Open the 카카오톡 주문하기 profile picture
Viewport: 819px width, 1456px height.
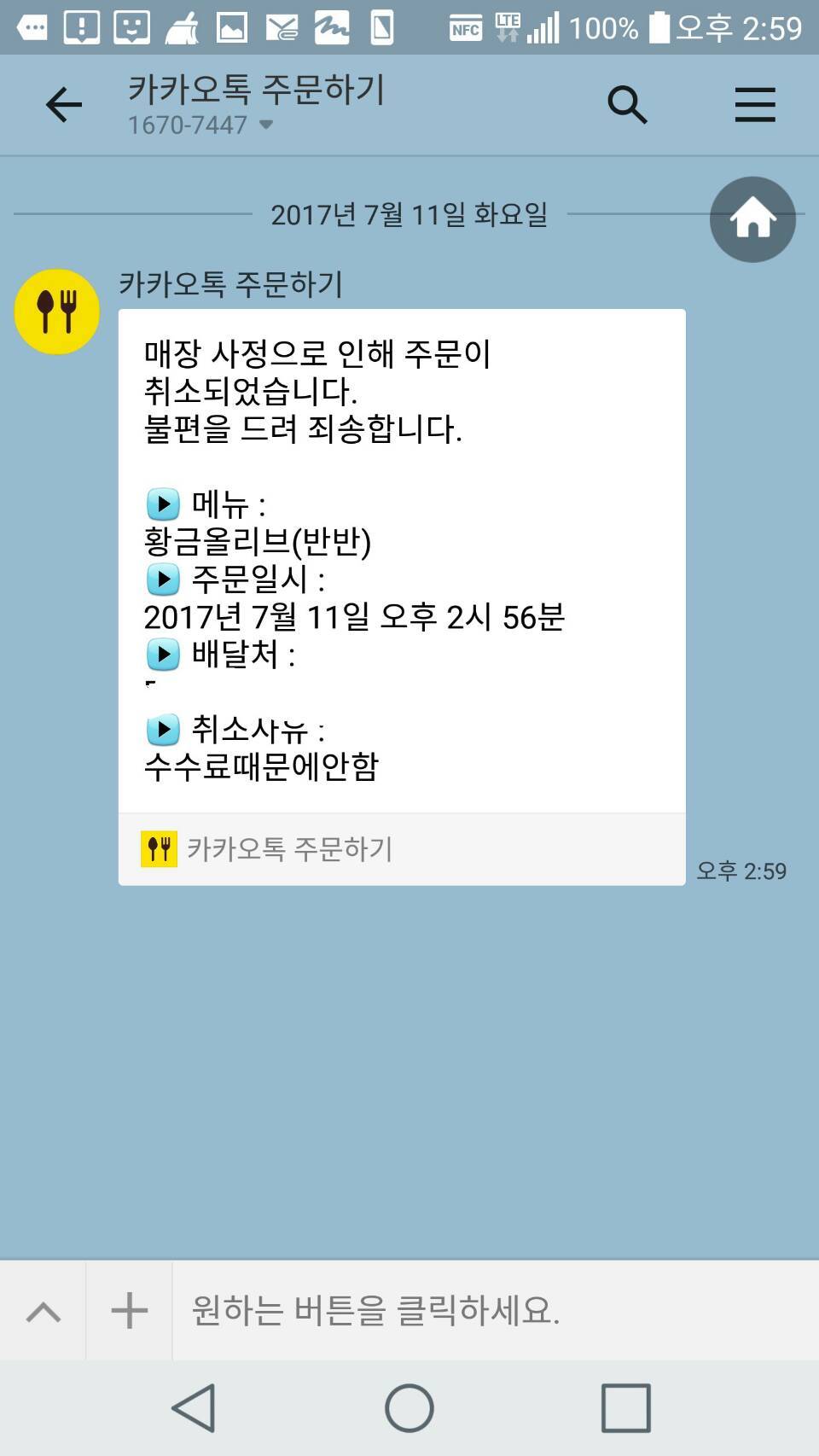click(x=57, y=312)
